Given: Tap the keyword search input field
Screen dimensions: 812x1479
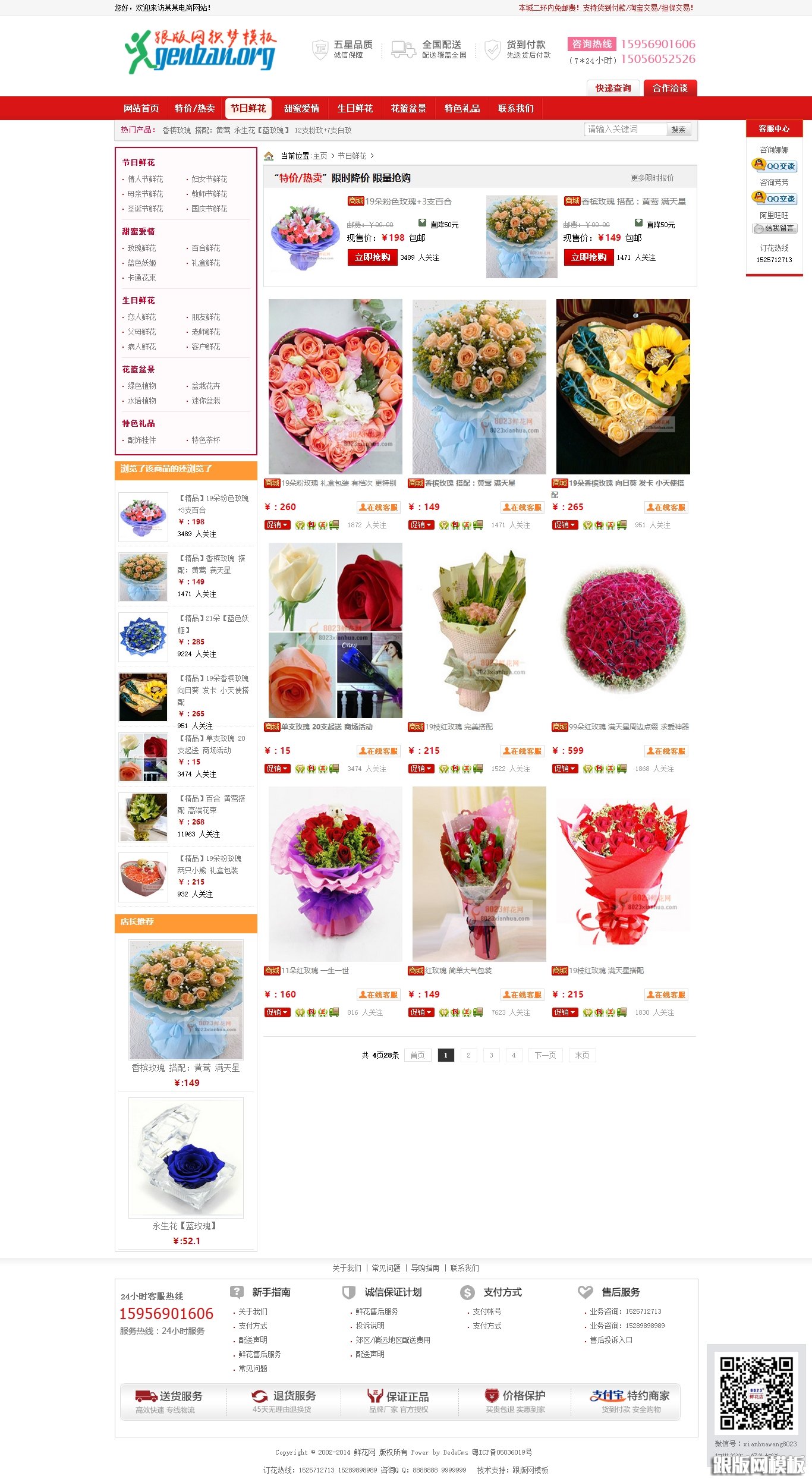Looking at the screenshot, I should point(624,129).
